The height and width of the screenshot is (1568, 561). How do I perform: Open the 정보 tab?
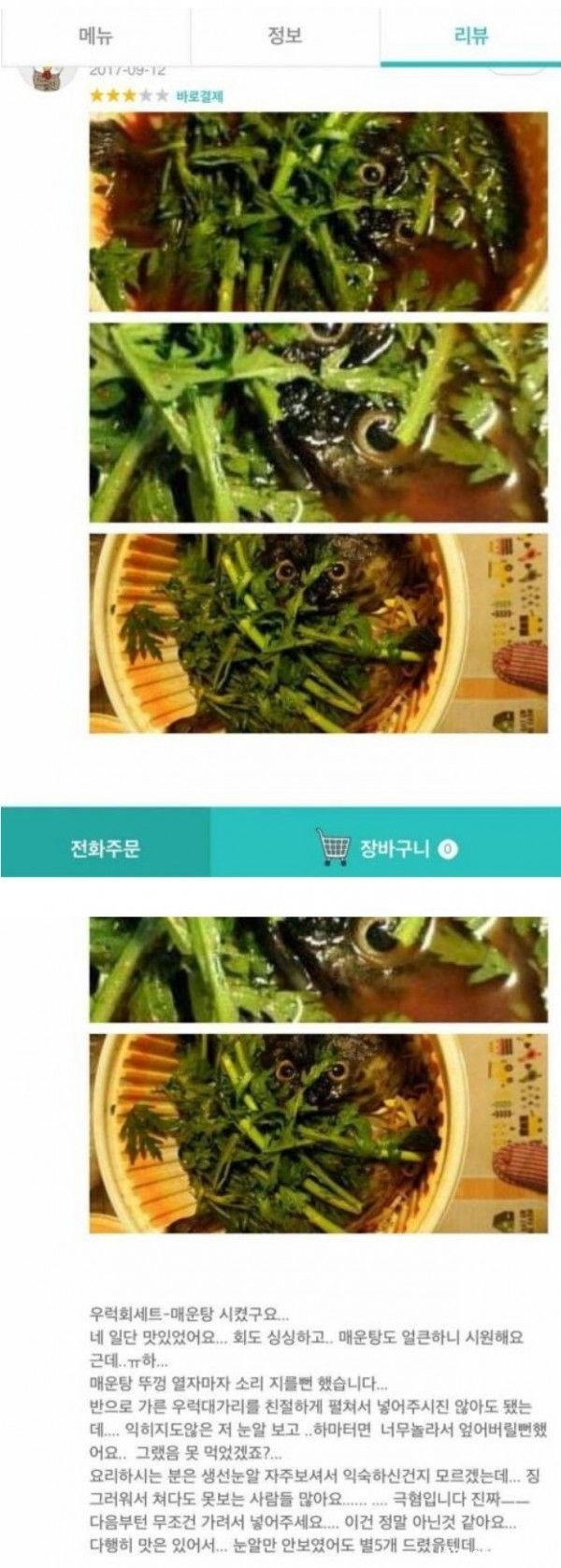point(284,36)
